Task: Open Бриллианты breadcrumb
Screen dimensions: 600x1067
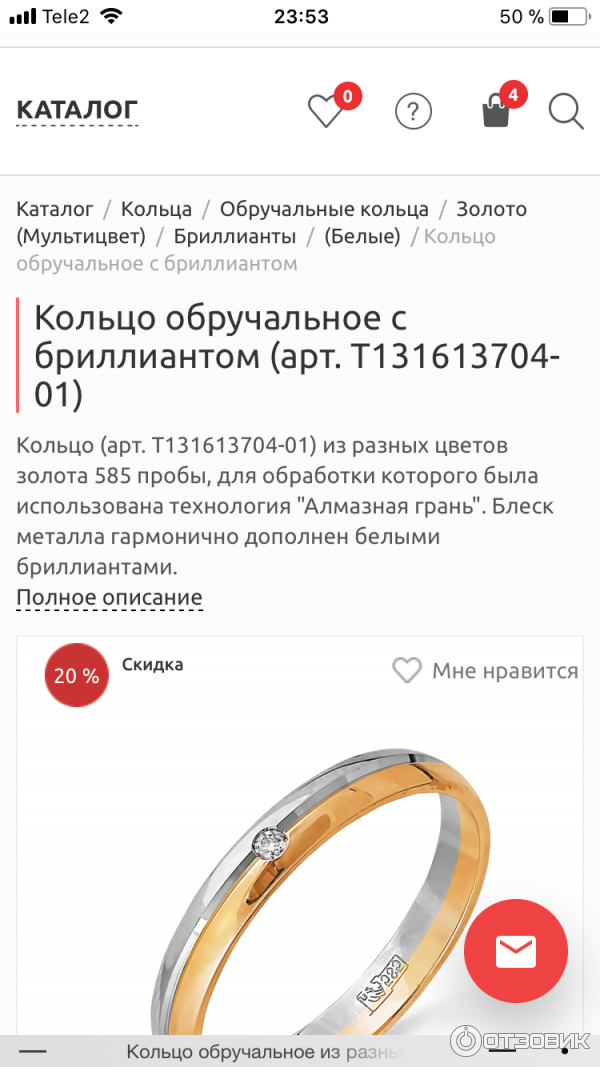Action: 235,236
